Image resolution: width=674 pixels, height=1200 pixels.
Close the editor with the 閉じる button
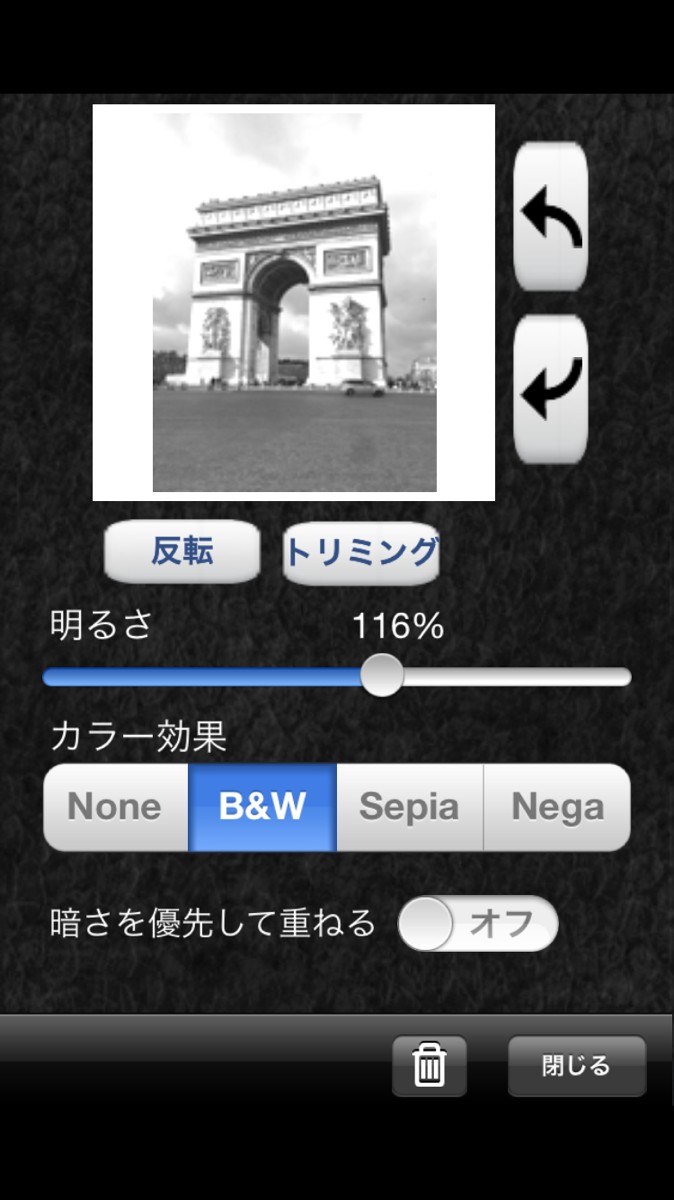pyautogui.click(x=576, y=1066)
